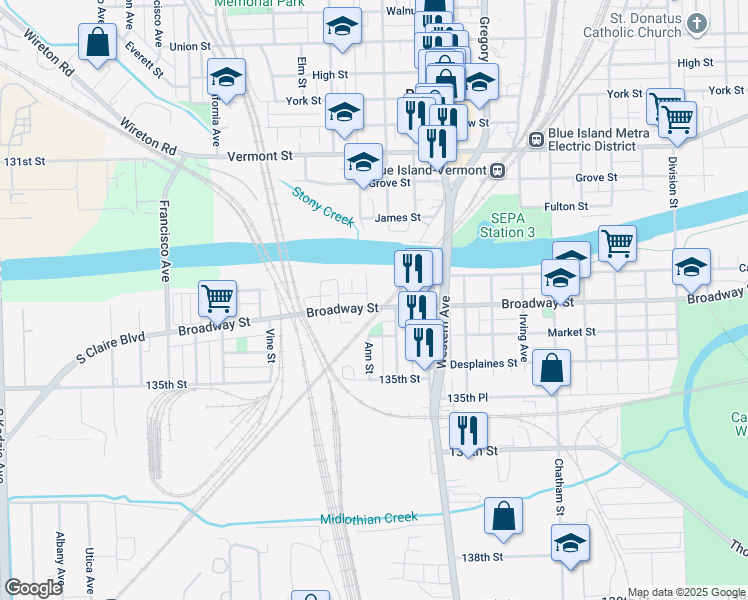Select the school marker near California Ave
The width and height of the screenshot is (748, 600).
click(227, 78)
